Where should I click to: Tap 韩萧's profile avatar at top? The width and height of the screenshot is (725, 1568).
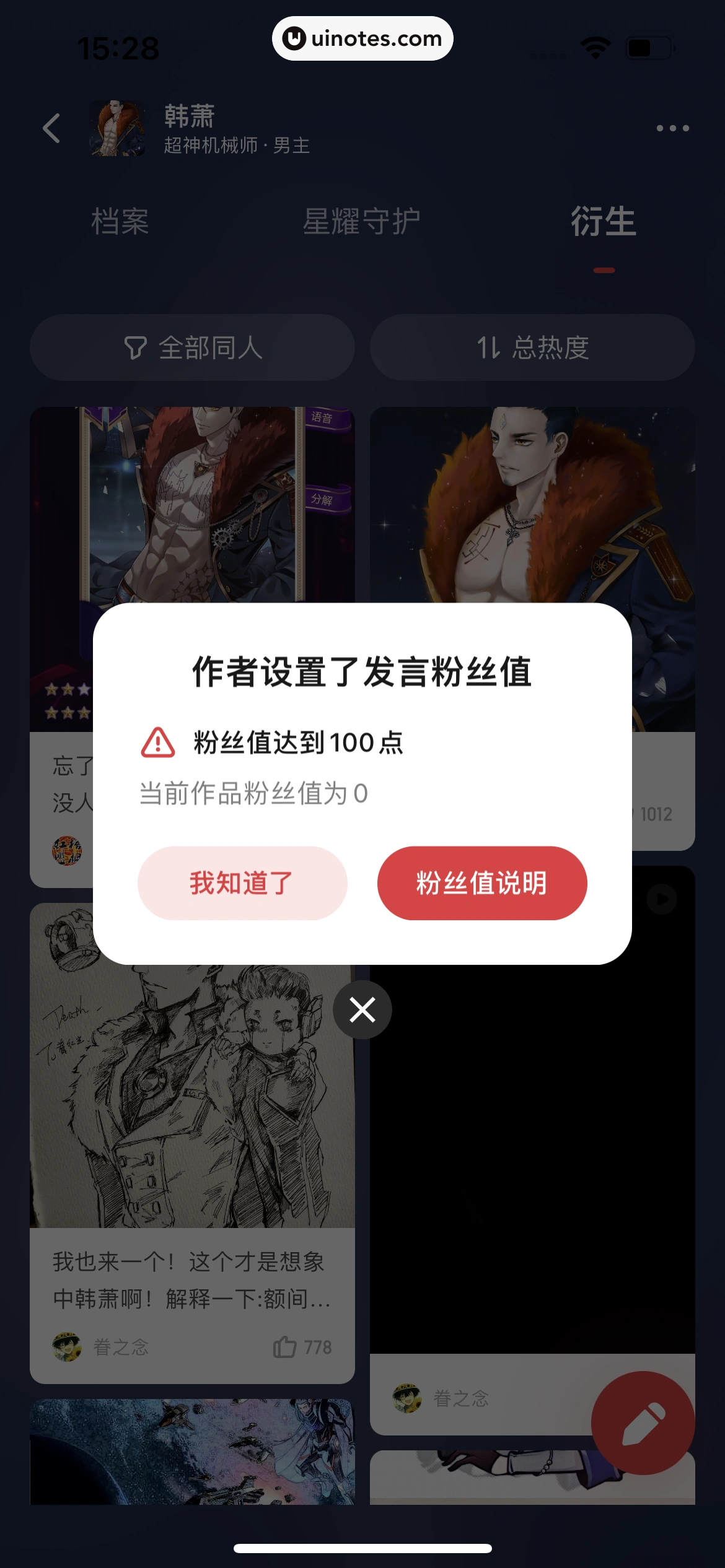[116, 129]
